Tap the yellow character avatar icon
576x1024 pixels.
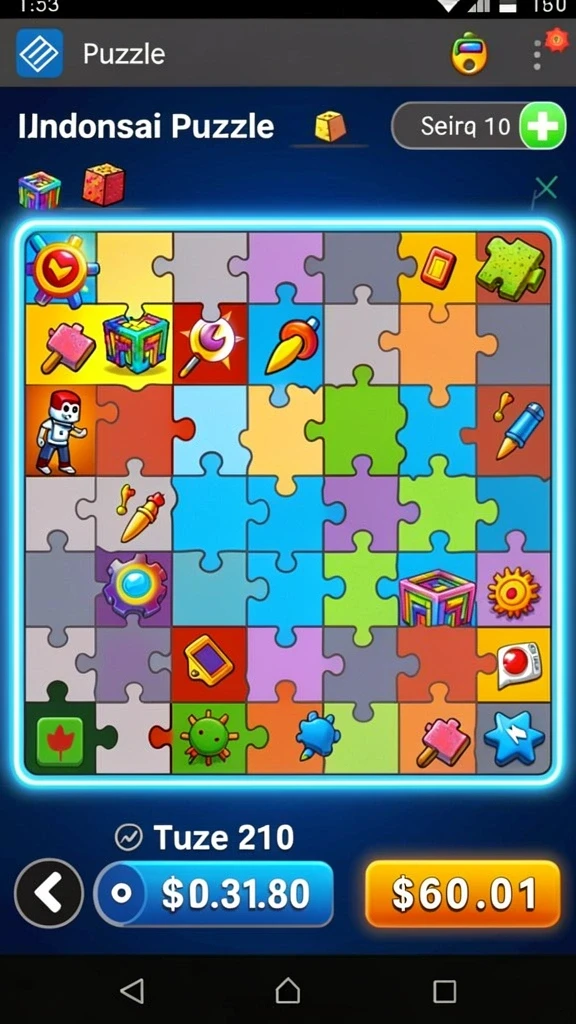pyautogui.click(x=469, y=54)
